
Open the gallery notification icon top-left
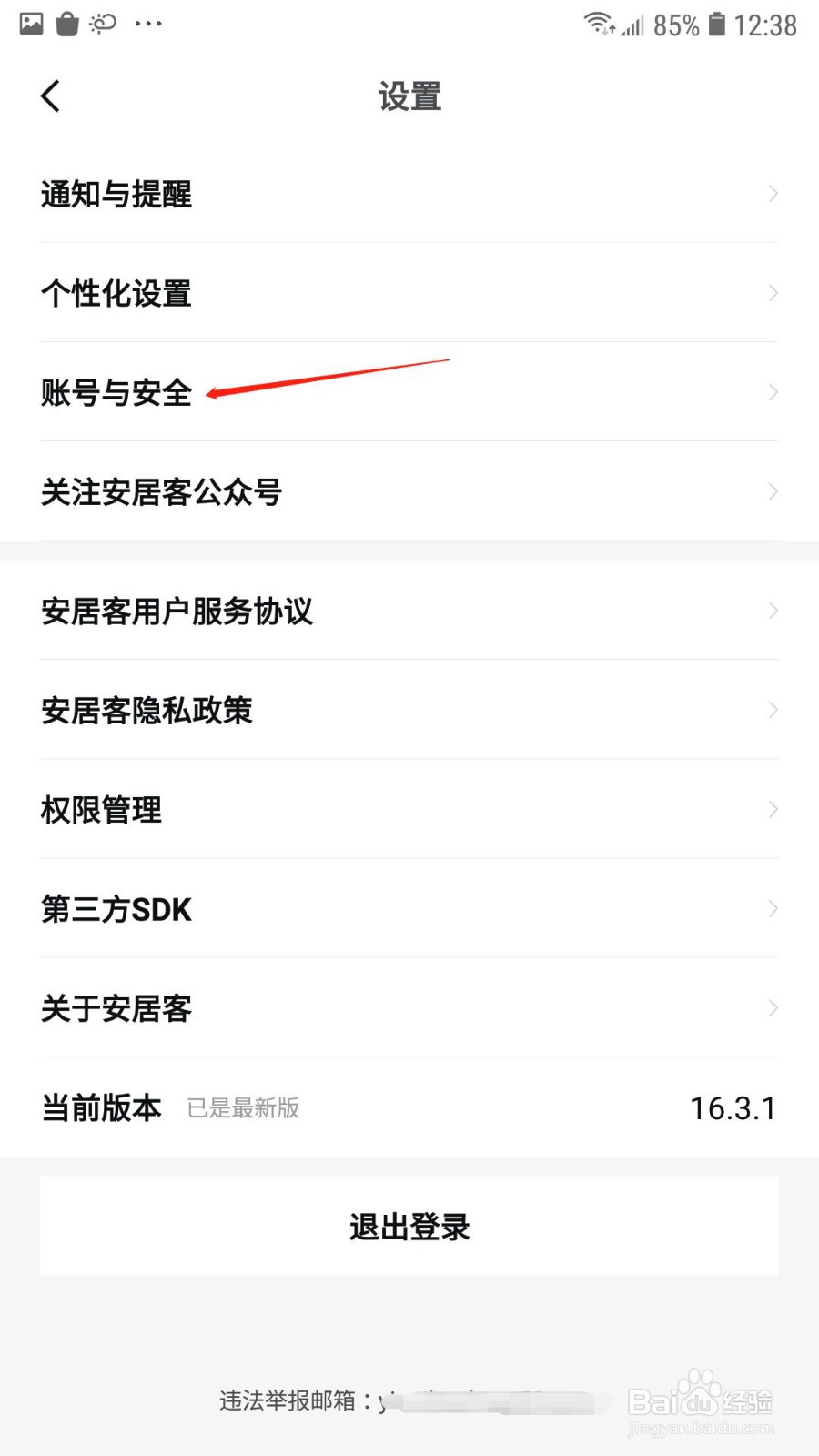tap(30, 23)
